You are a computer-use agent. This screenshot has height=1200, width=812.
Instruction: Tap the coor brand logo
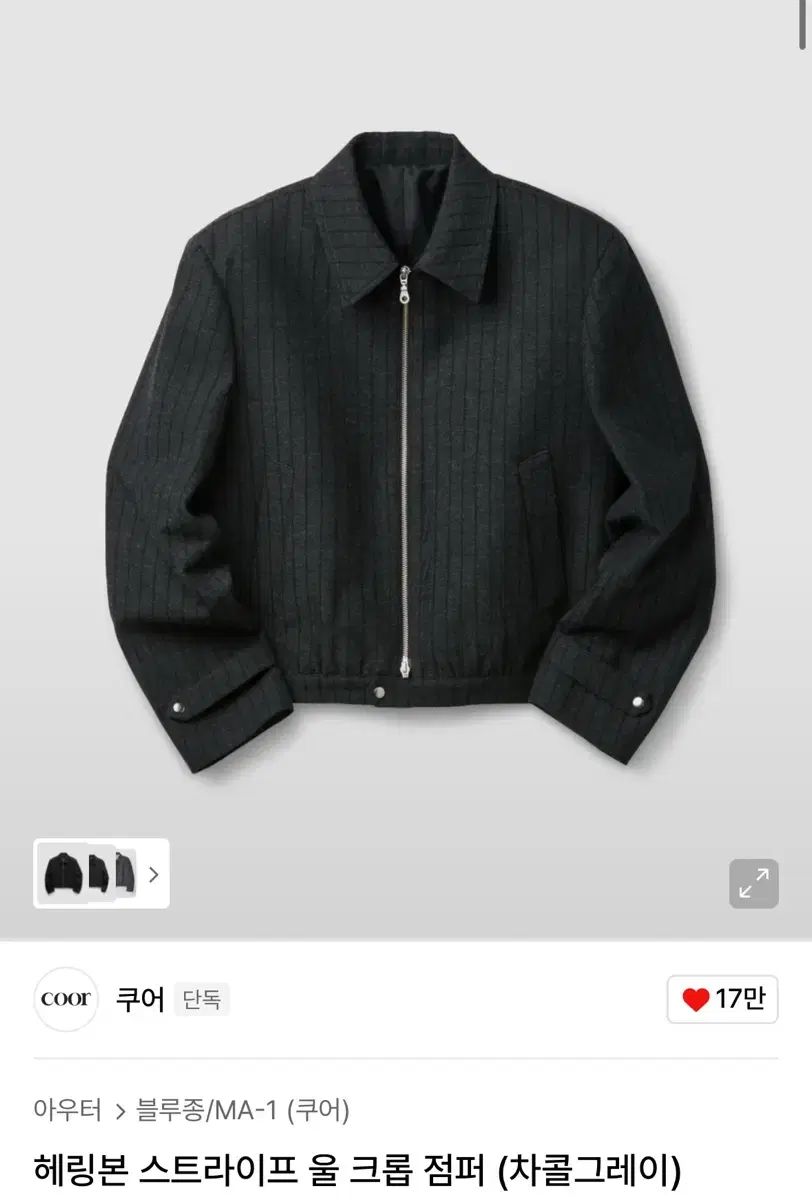coord(66,999)
